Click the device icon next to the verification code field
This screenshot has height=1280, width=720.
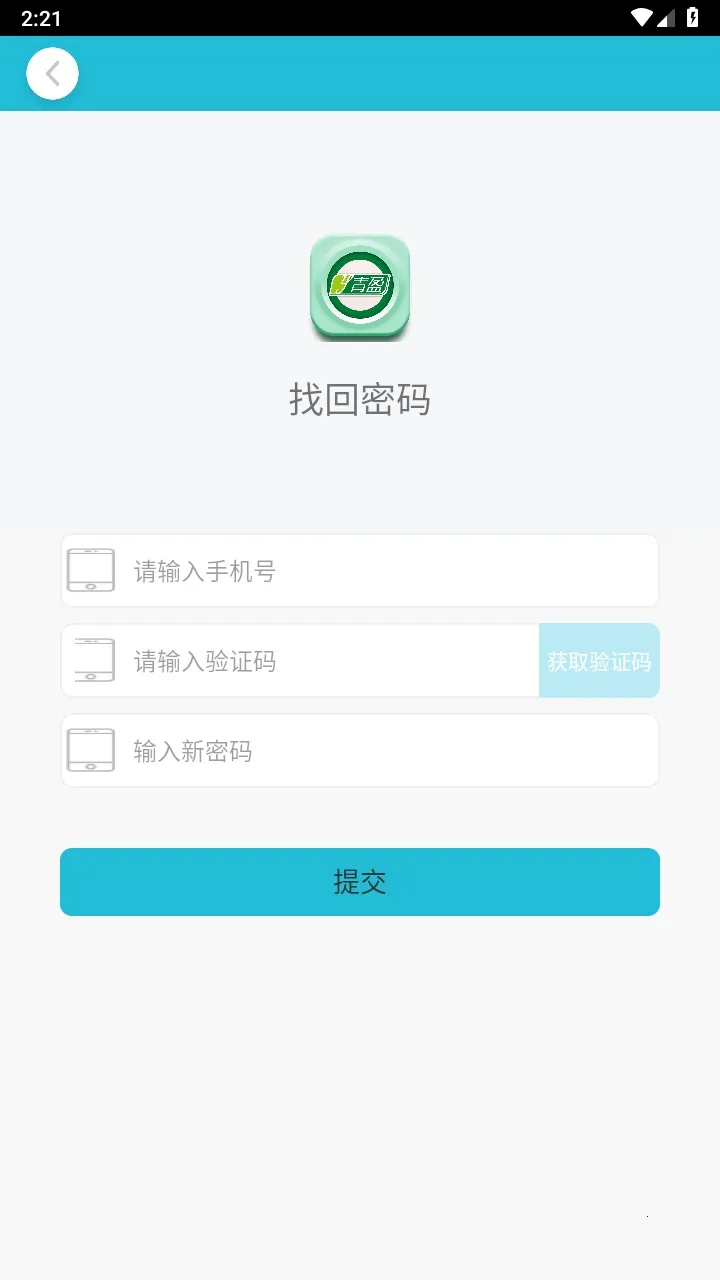pos(91,660)
